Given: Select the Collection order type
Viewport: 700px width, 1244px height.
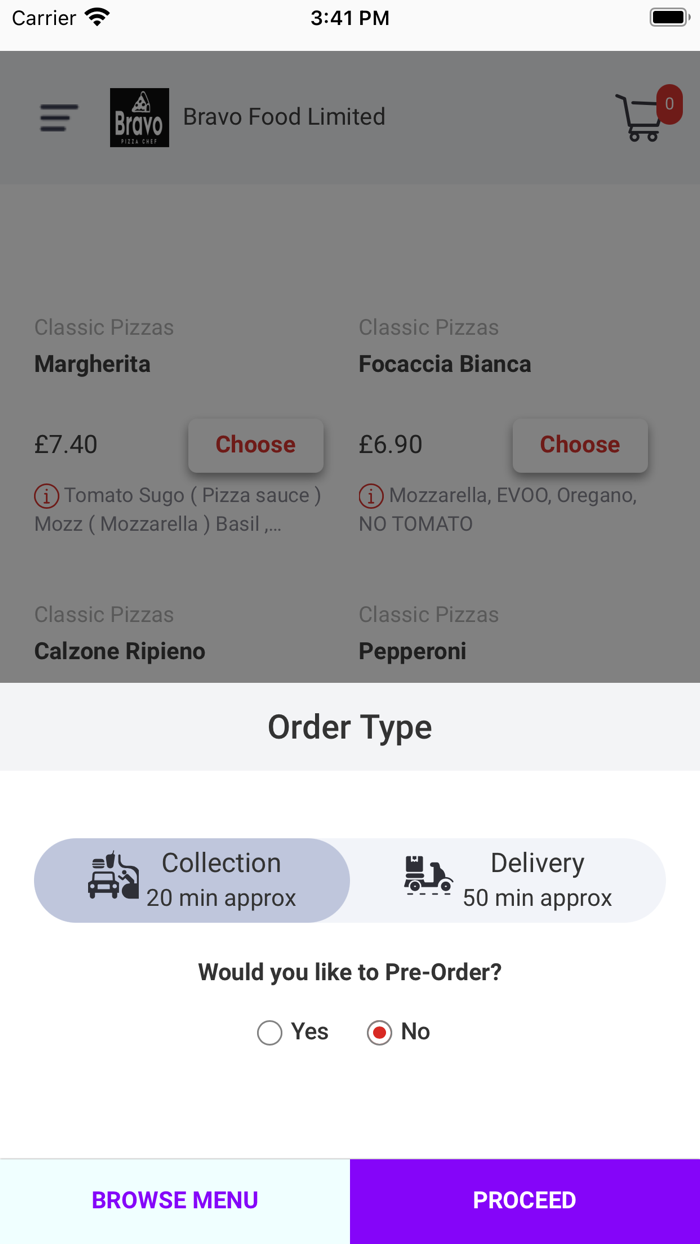Looking at the screenshot, I should click(x=192, y=880).
